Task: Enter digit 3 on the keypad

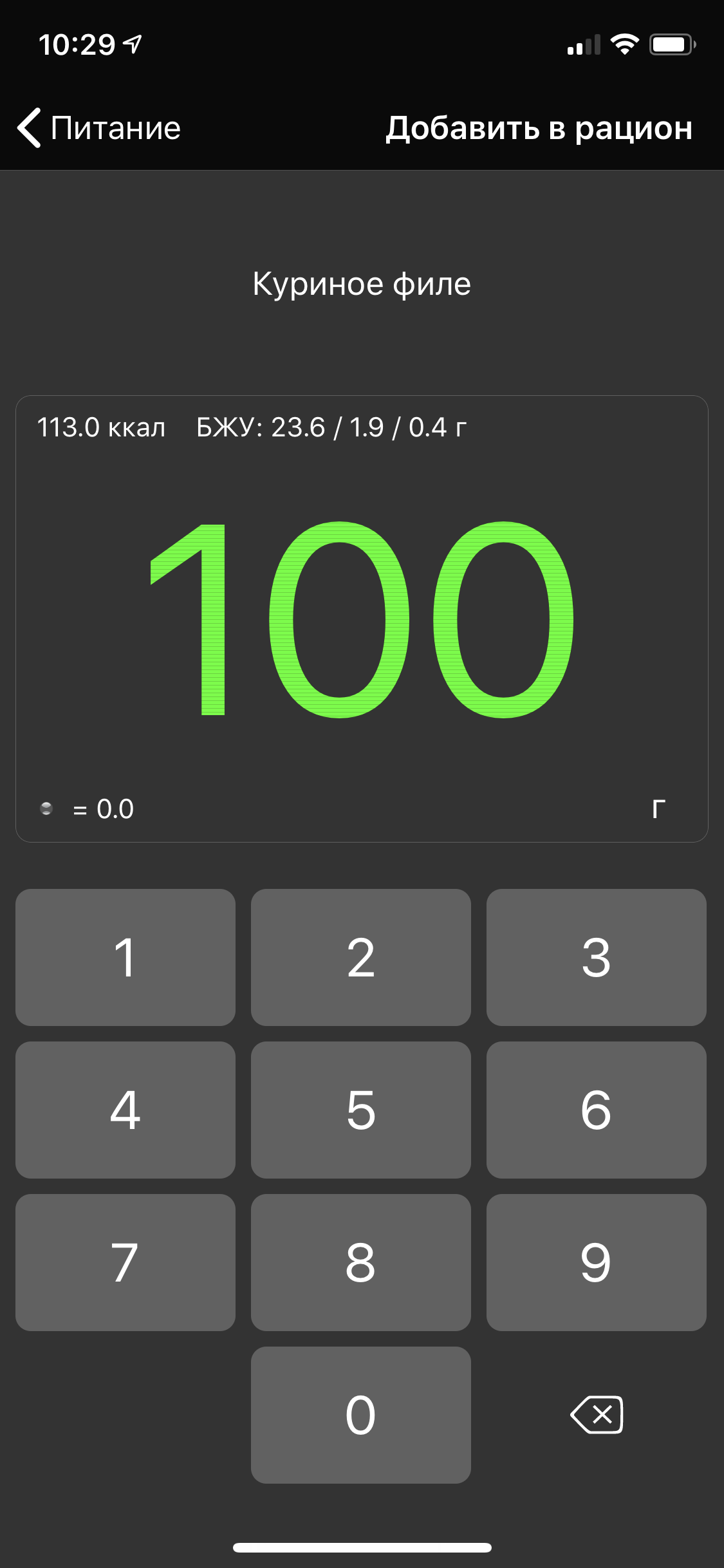Action: (x=597, y=957)
